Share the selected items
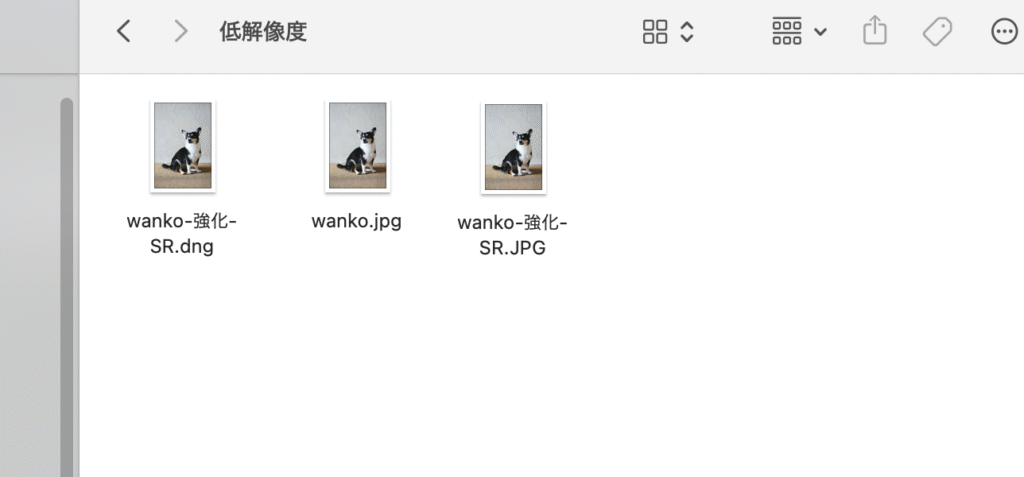Viewport: 1024px width, 477px height. (874, 32)
